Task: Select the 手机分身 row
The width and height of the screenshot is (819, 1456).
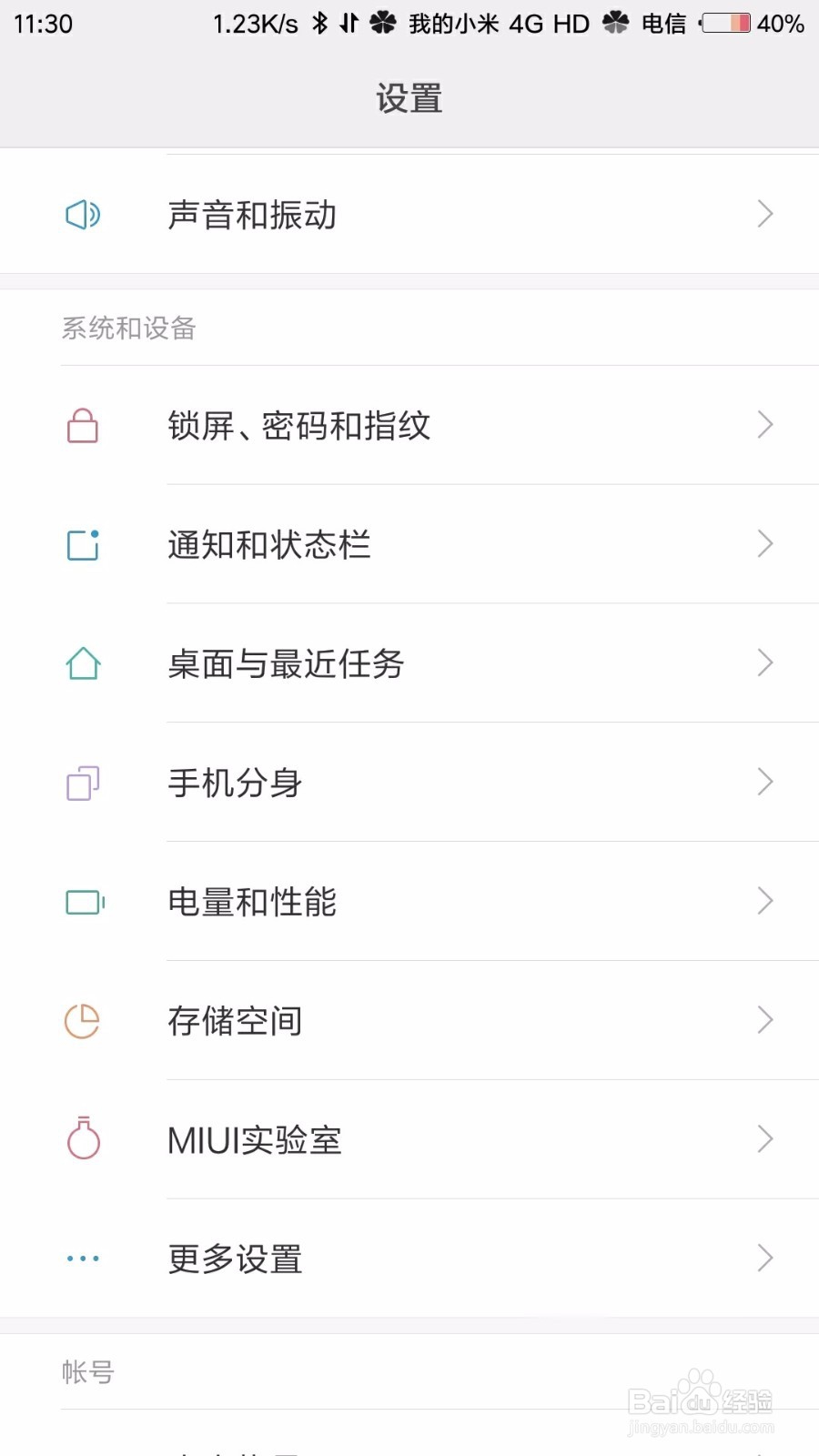Action: point(409,783)
